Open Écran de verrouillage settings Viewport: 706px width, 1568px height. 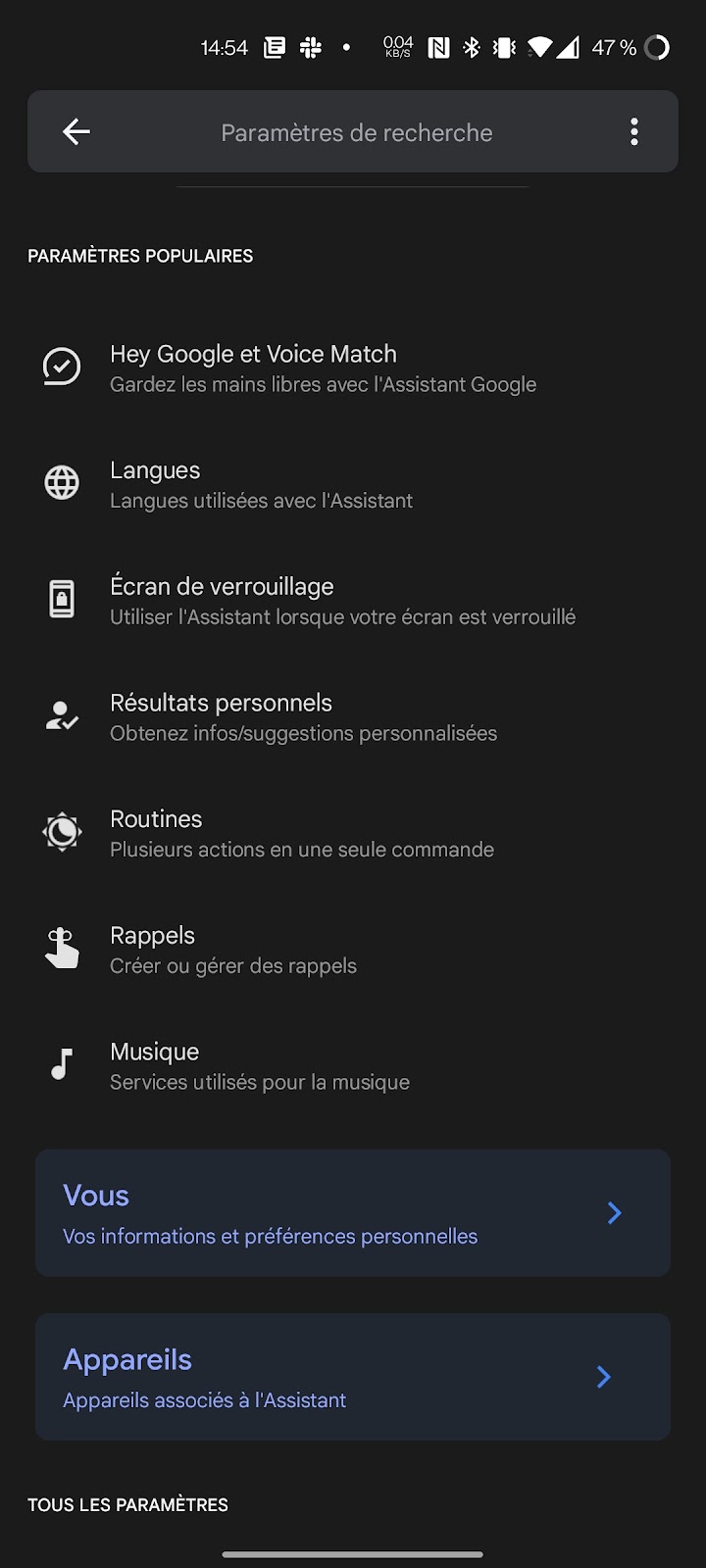click(x=353, y=601)
